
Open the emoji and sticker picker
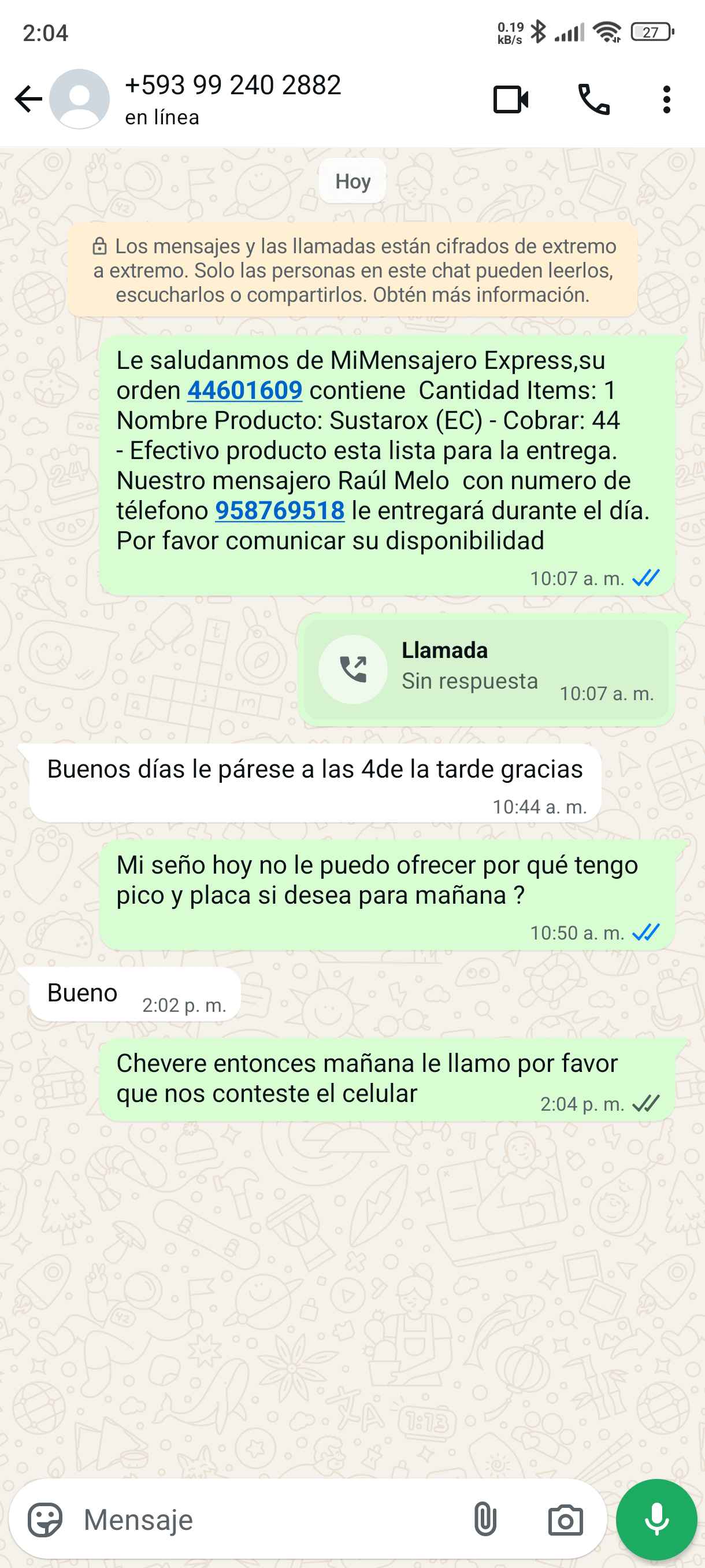[46, 1520]
